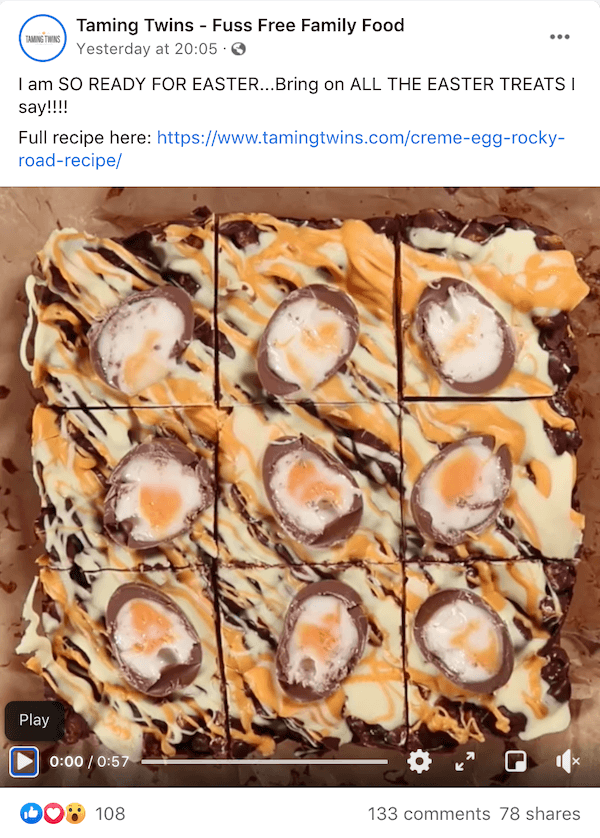Open the creme egg rocky road recipe link

pos(360,137)
